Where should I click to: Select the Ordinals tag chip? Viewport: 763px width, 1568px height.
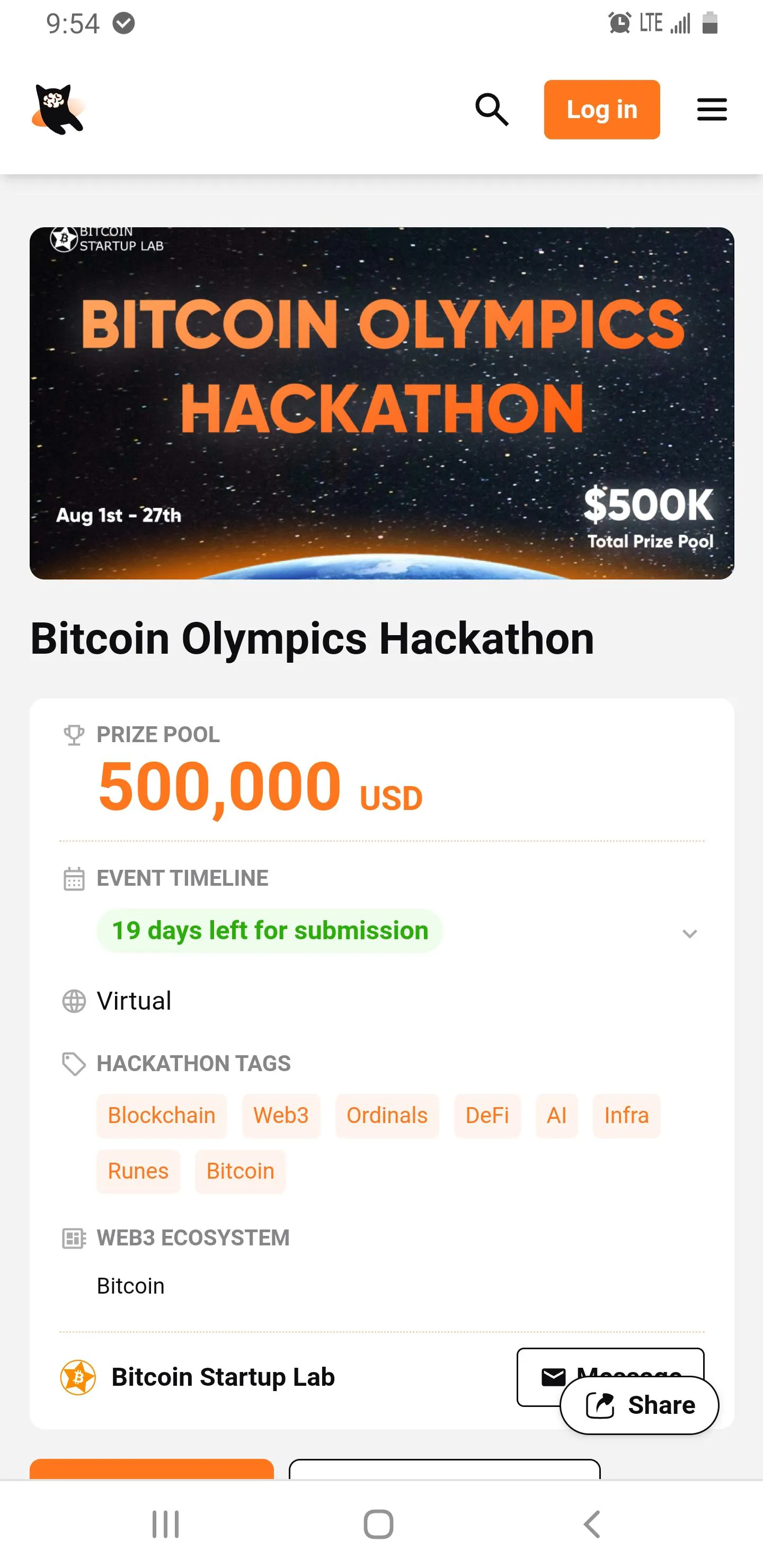pos(387,1115)
